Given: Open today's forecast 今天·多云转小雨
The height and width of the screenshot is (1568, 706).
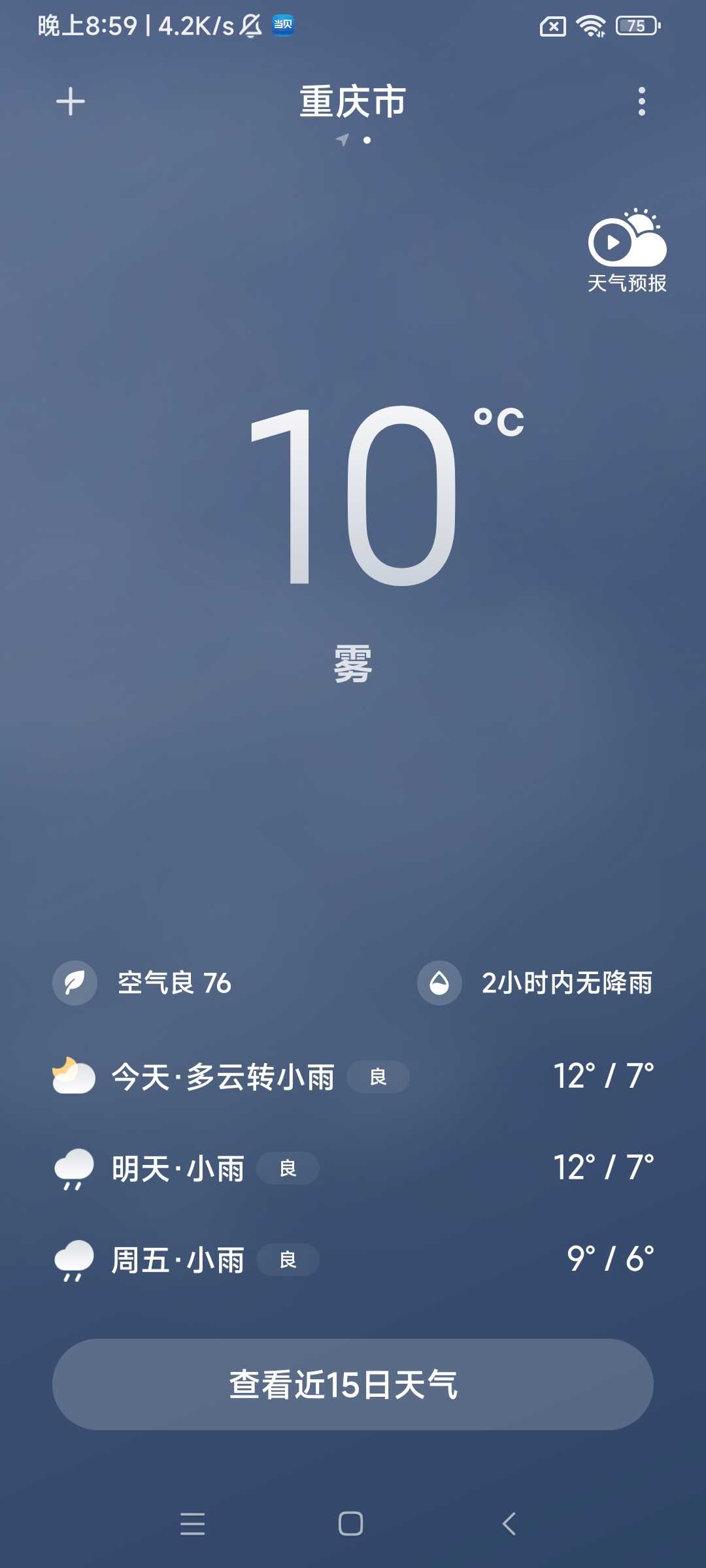Looking at the screenshot, I should coord(353,1077).
